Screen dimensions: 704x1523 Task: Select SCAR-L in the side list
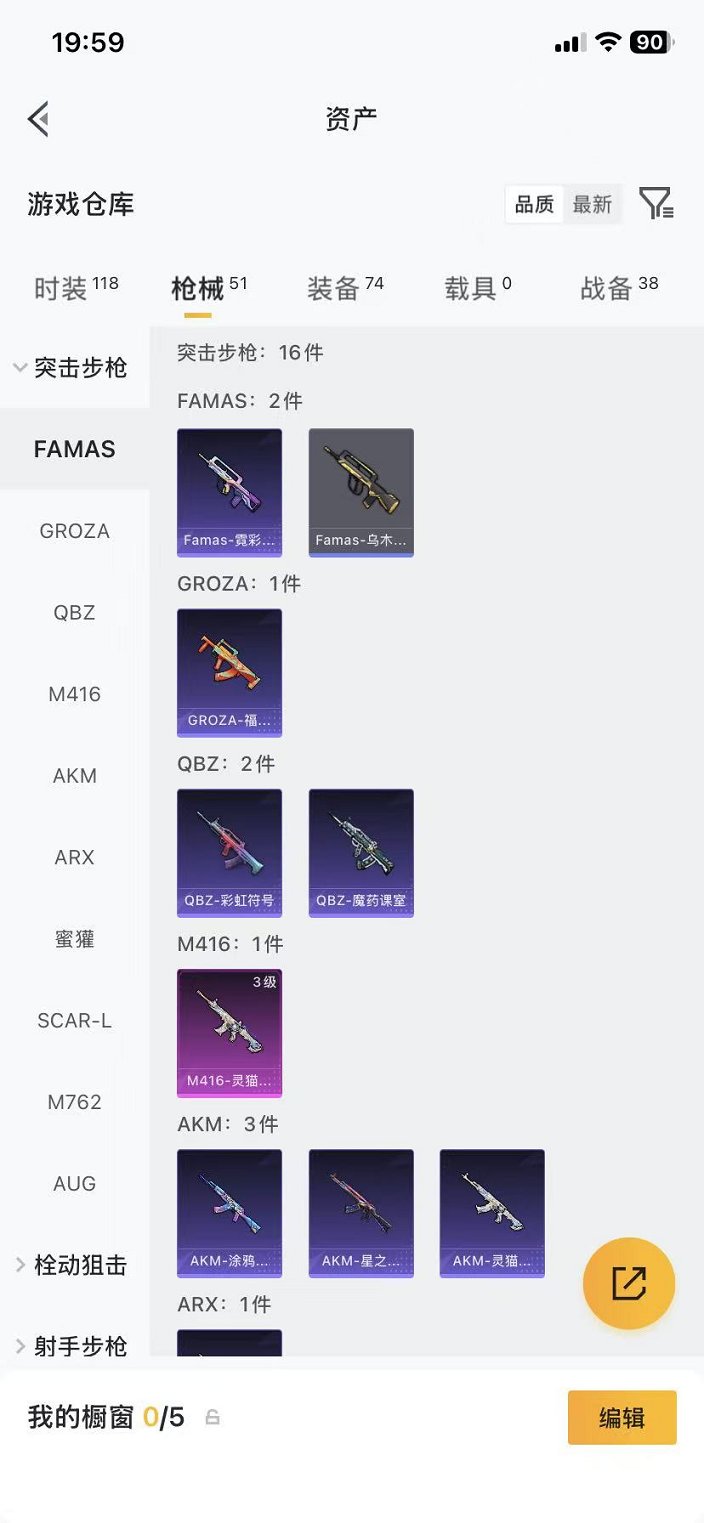tap(74, 1020)
